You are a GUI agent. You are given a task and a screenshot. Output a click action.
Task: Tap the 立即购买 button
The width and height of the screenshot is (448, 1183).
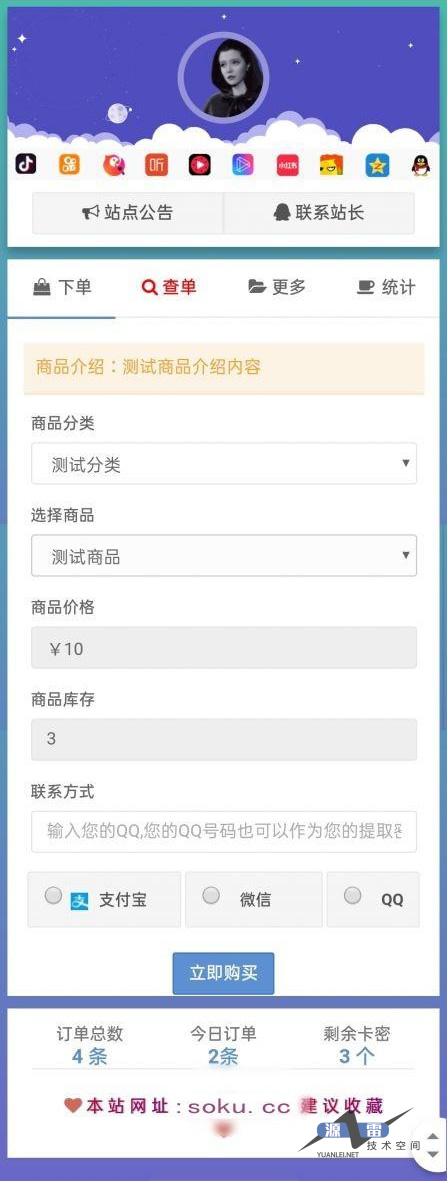click(223, 973)
